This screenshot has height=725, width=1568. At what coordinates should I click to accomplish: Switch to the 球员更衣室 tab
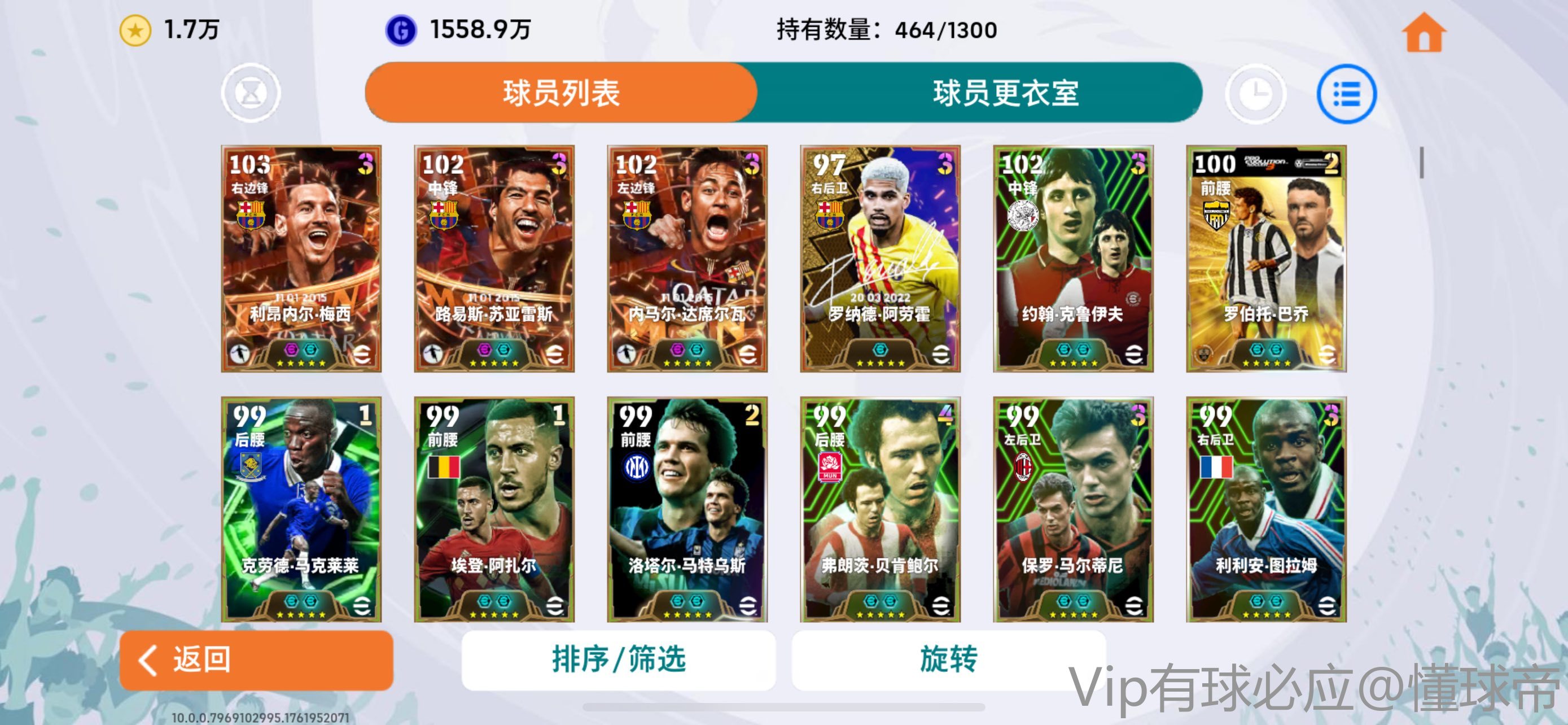coord(1006,93)
